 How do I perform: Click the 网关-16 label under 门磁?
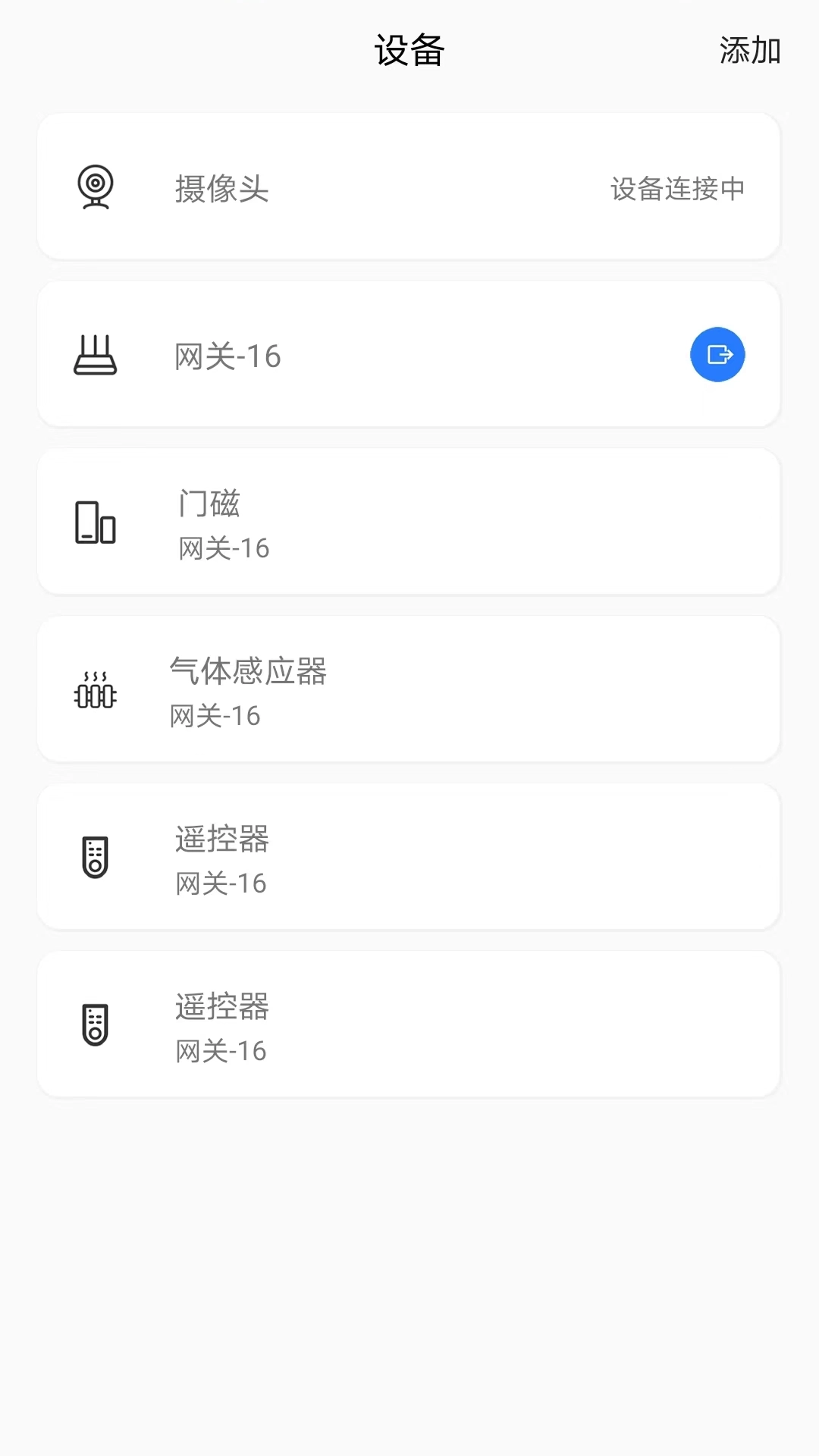click(221, 548)
